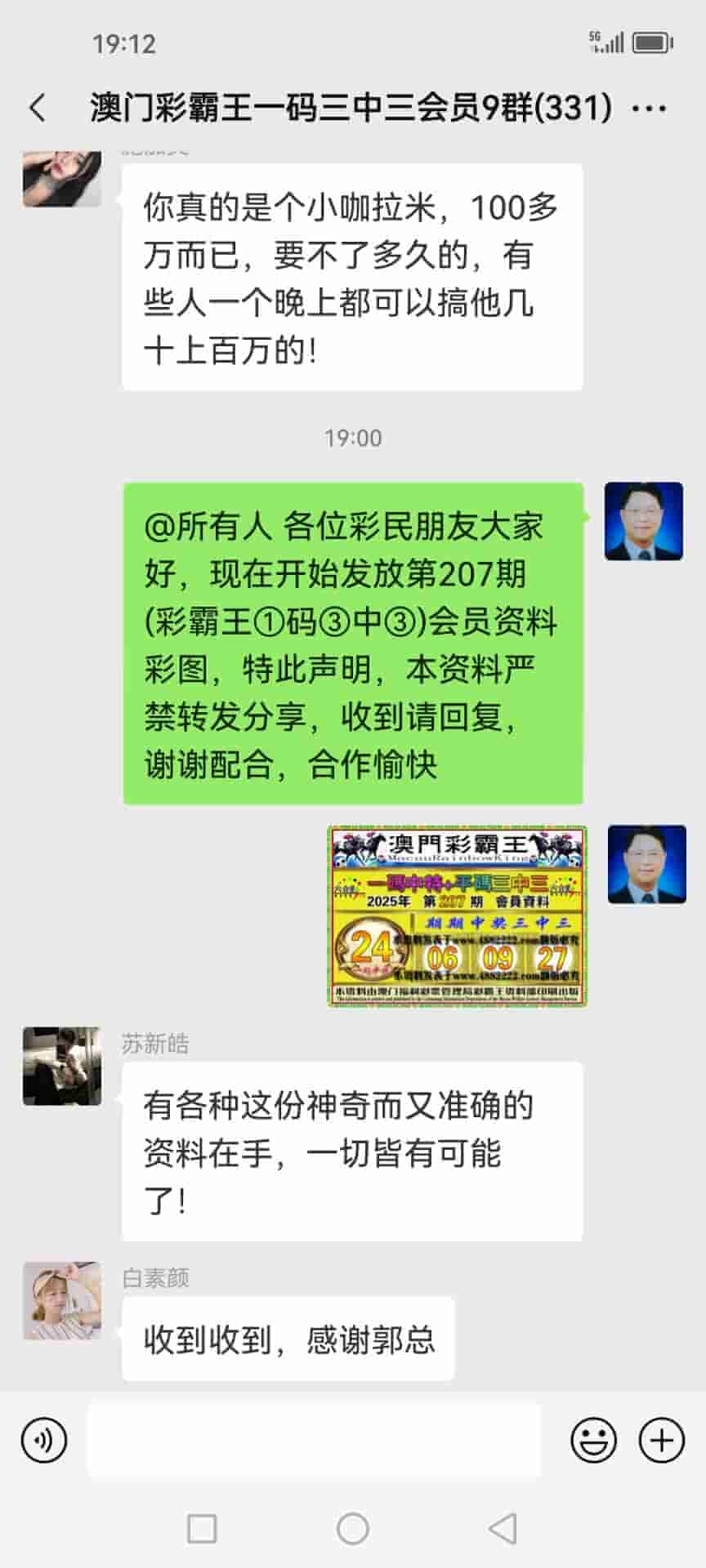Tap avatar next to 小咖拉米 message
The image size is (706, 1568).
(x=63, y=178)
